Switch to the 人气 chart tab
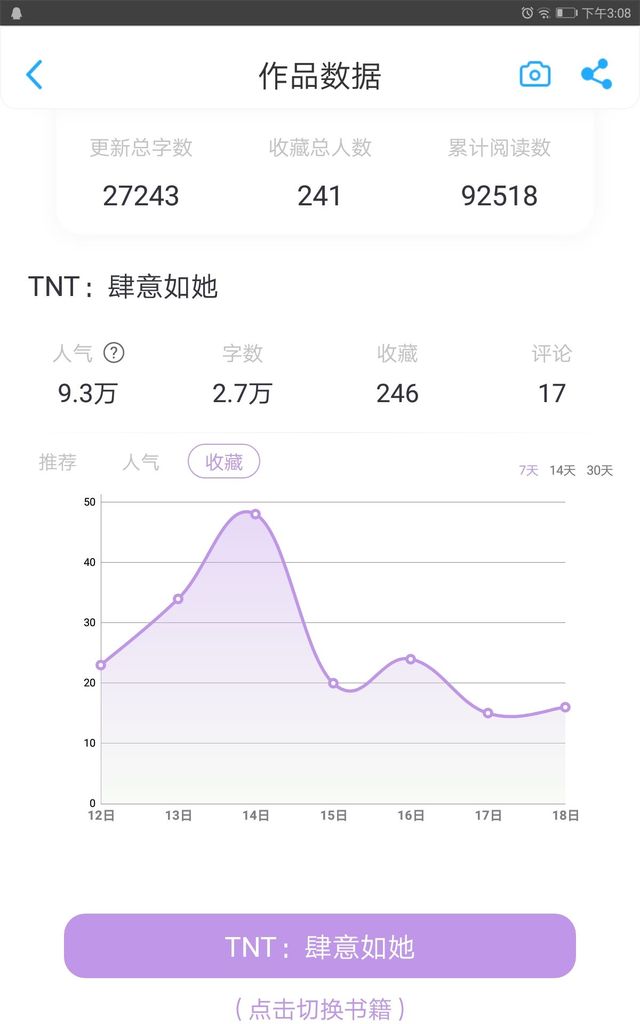 coord(141,462)
